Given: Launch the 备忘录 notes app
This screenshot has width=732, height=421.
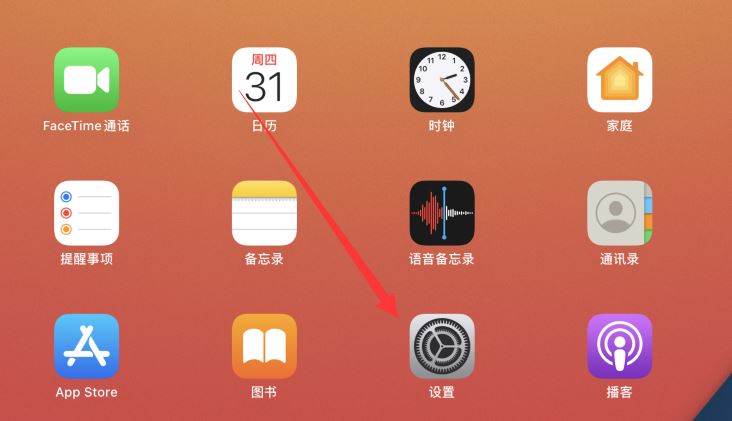Looking at the screenshot, I should (x=264, y=213).
